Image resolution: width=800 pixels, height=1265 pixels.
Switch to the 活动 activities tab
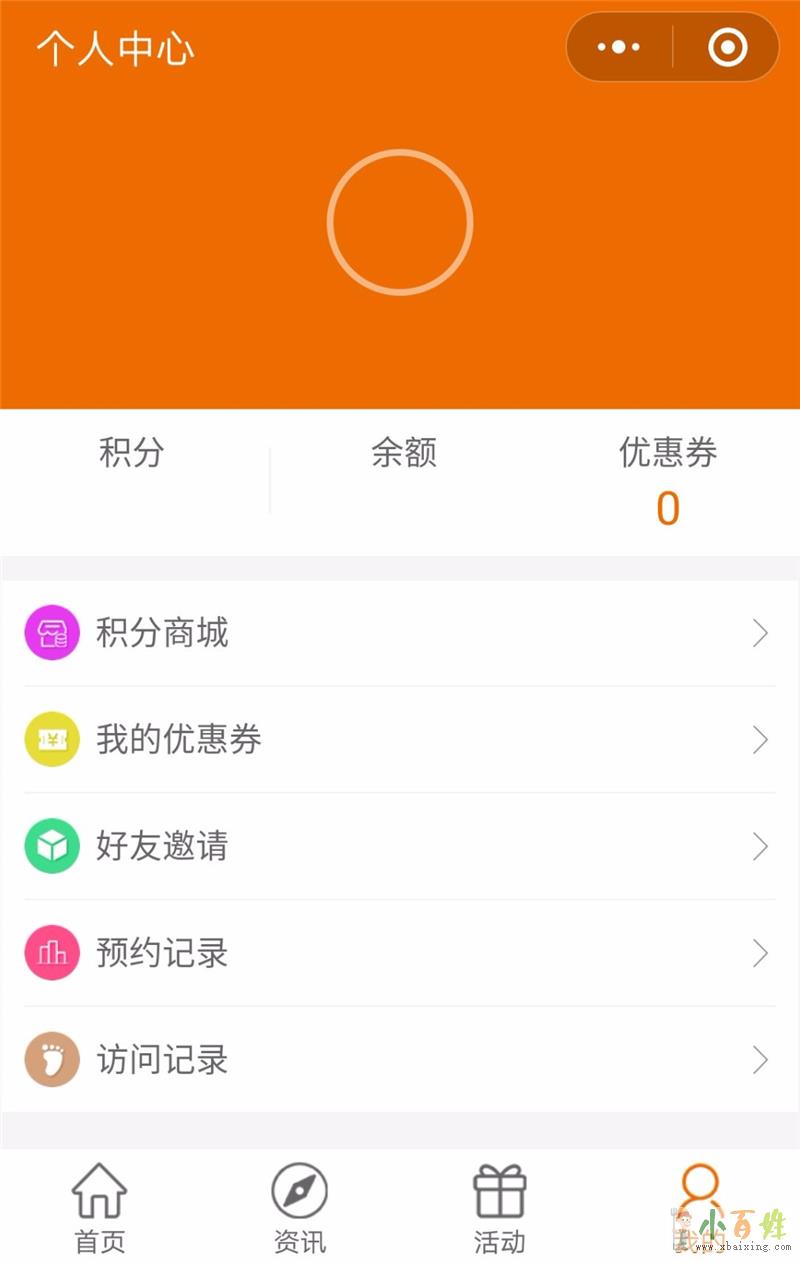click(500, 1208)
